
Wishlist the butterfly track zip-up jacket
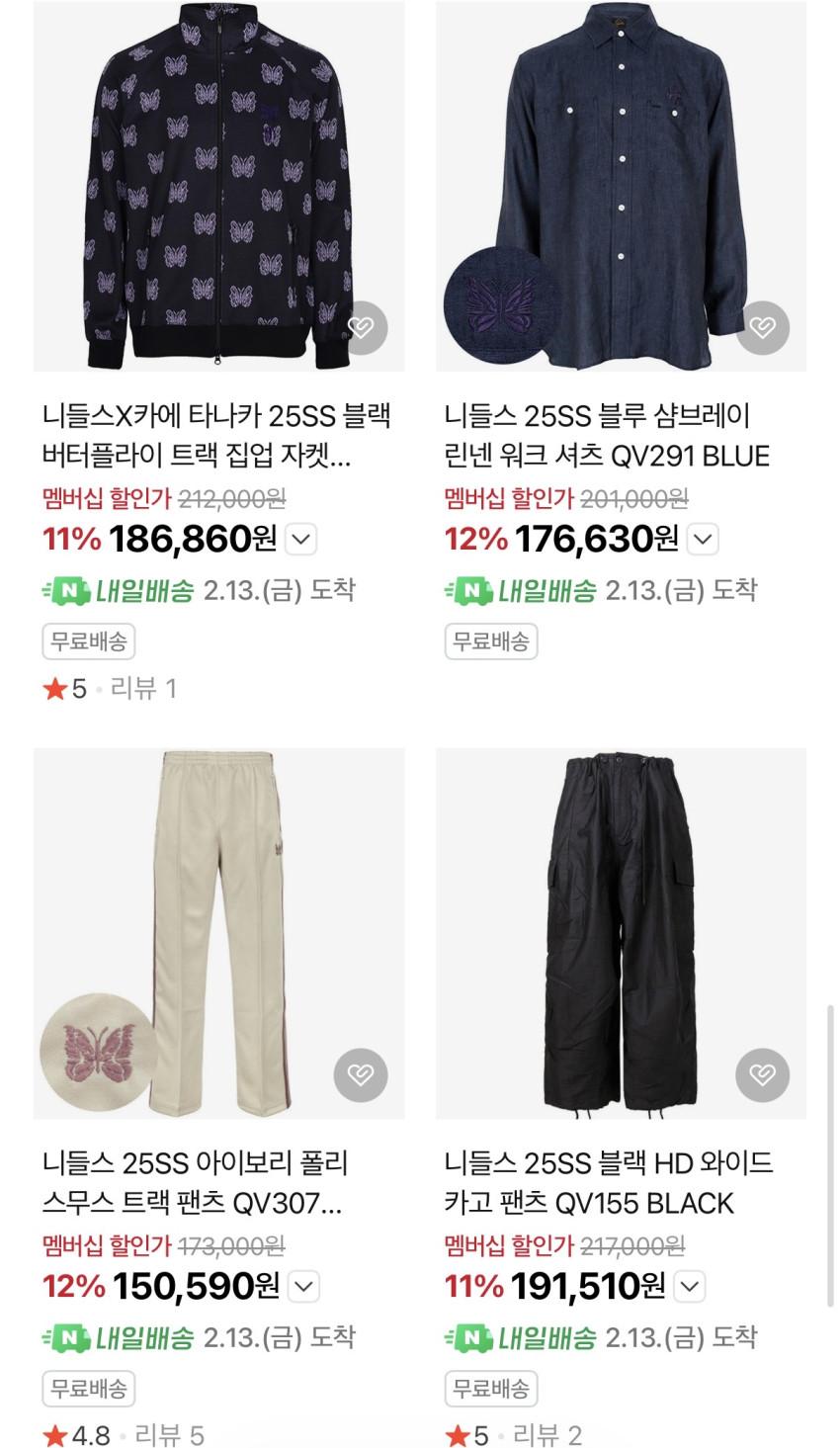pyautogui.click(x=361, y=327)
